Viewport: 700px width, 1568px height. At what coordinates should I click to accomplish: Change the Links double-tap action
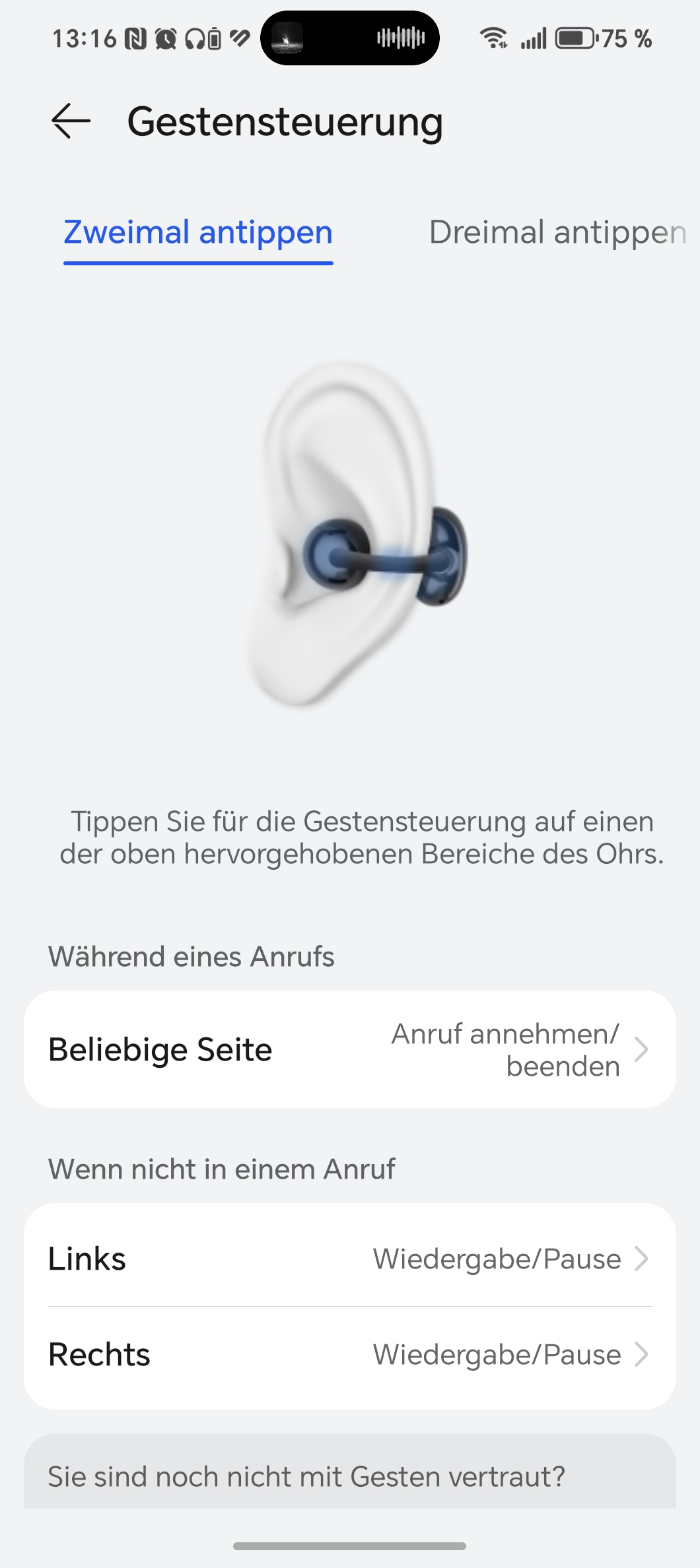point(350,1258)
